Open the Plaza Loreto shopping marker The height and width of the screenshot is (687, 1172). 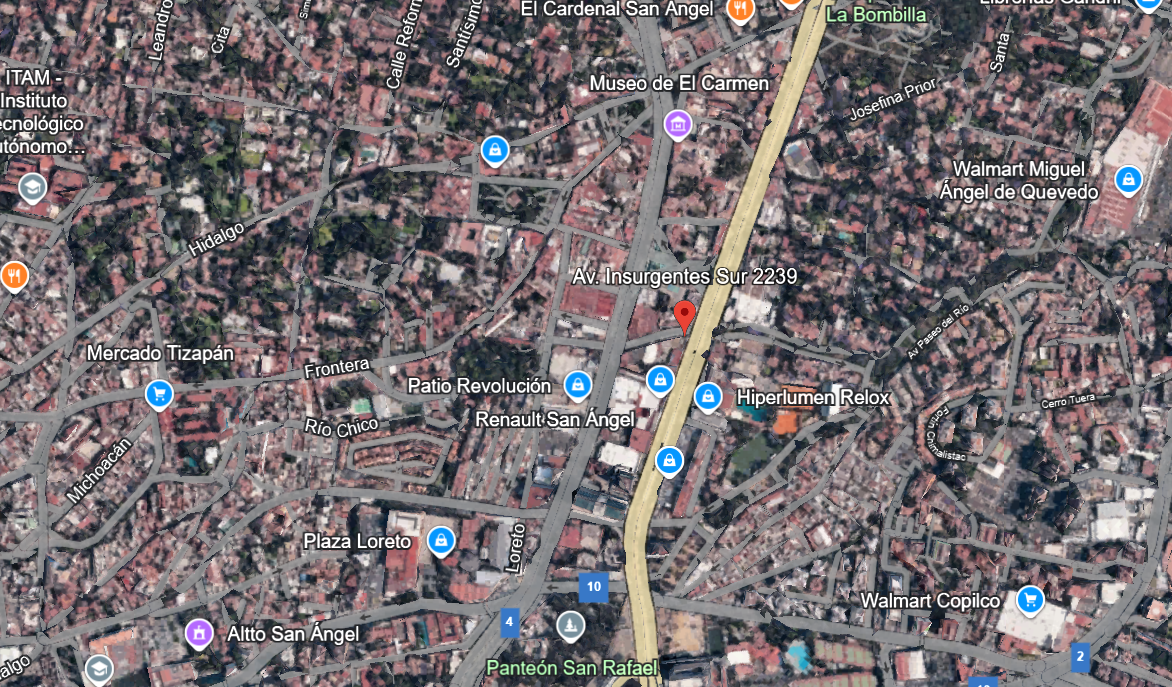click(441, 540)
